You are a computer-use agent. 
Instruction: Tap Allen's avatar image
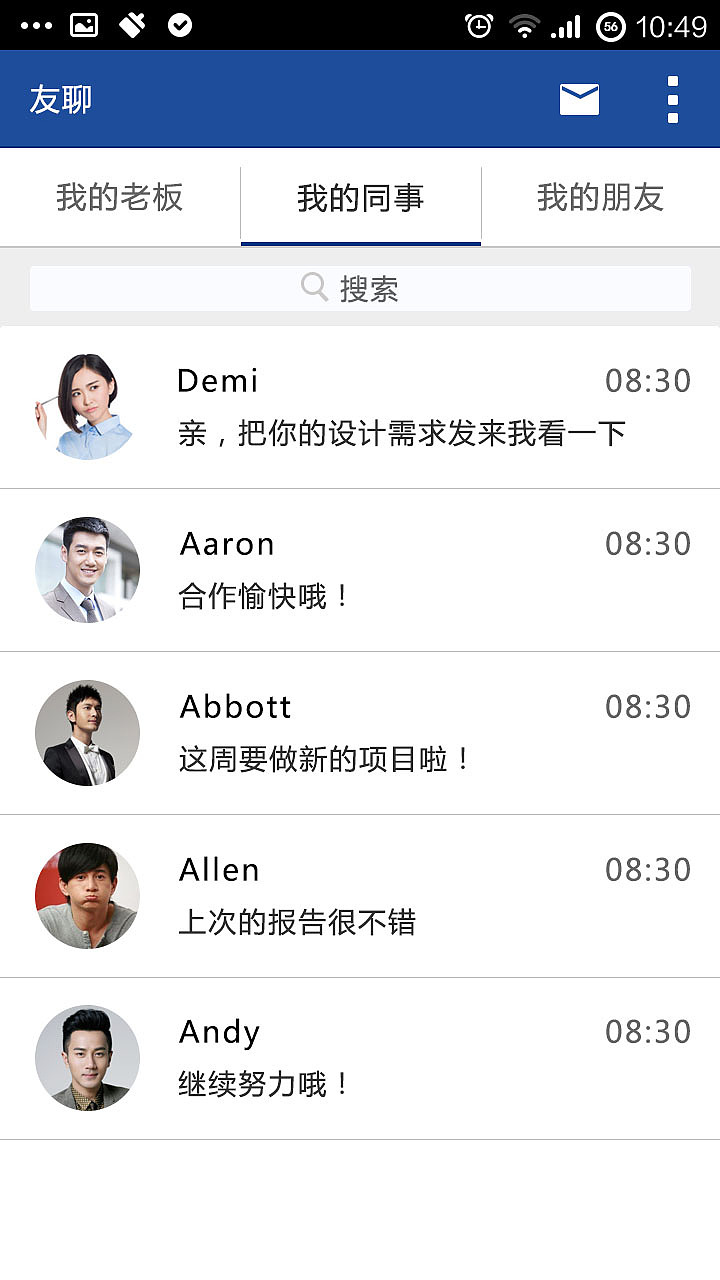tap(87, 895)
